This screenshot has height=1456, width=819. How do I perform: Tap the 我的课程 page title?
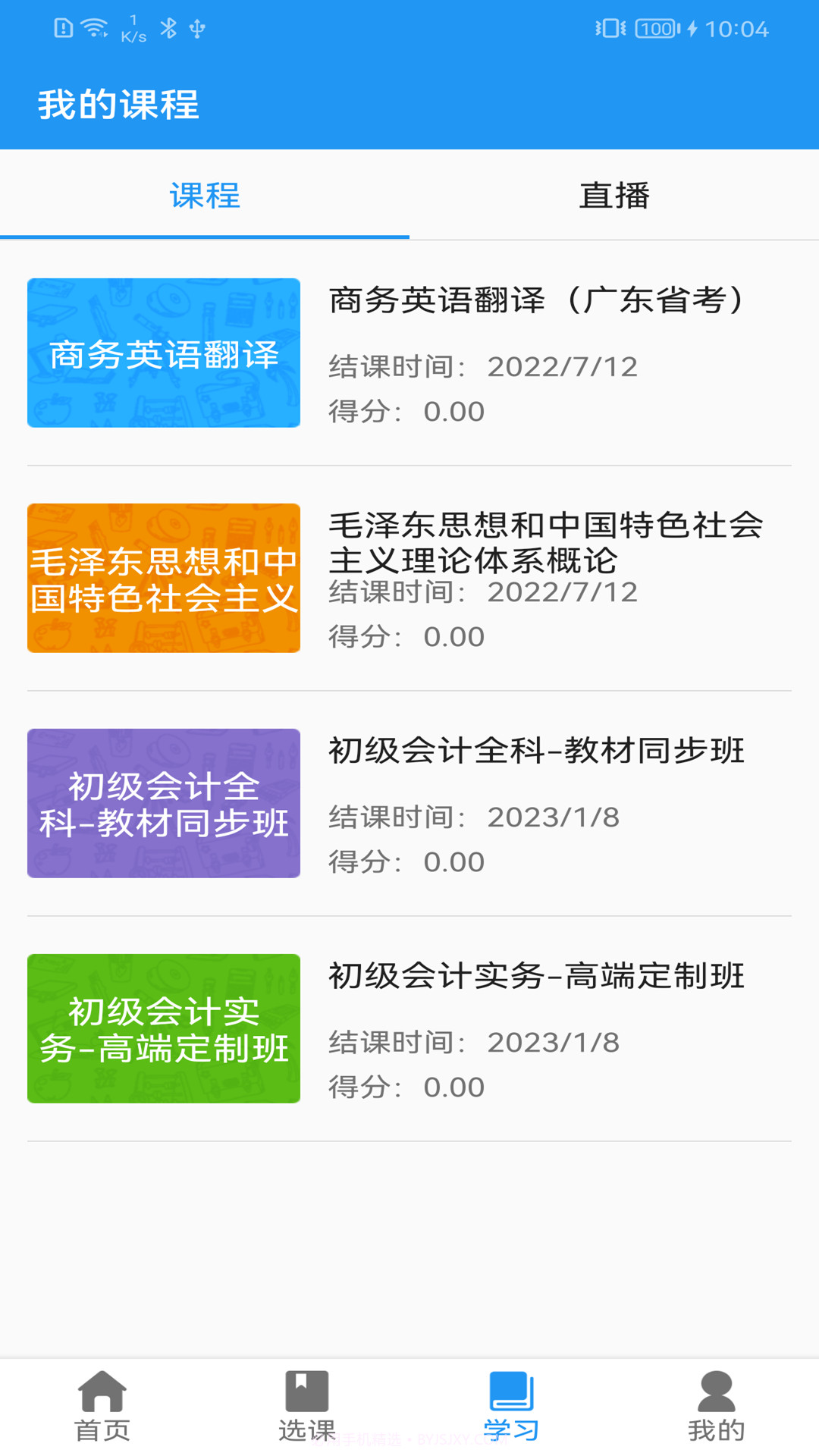[119, 106]
